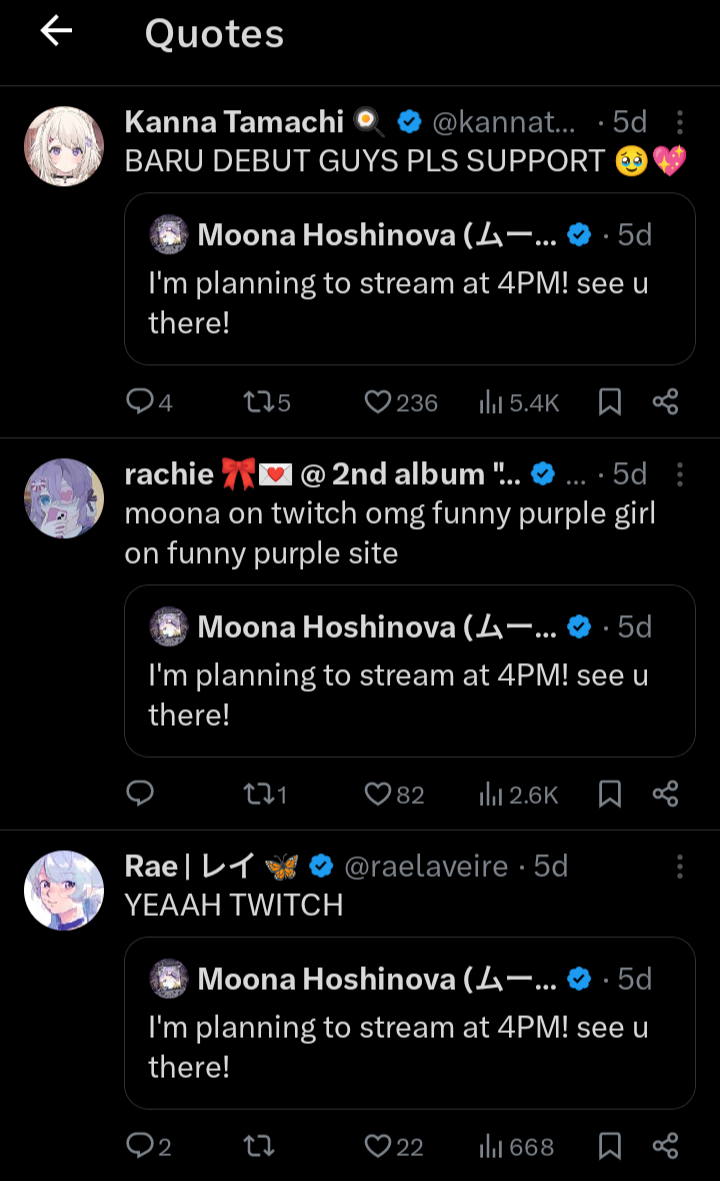
Task: Open the overflow menu on rachie's post
Action: coord(680,474)
